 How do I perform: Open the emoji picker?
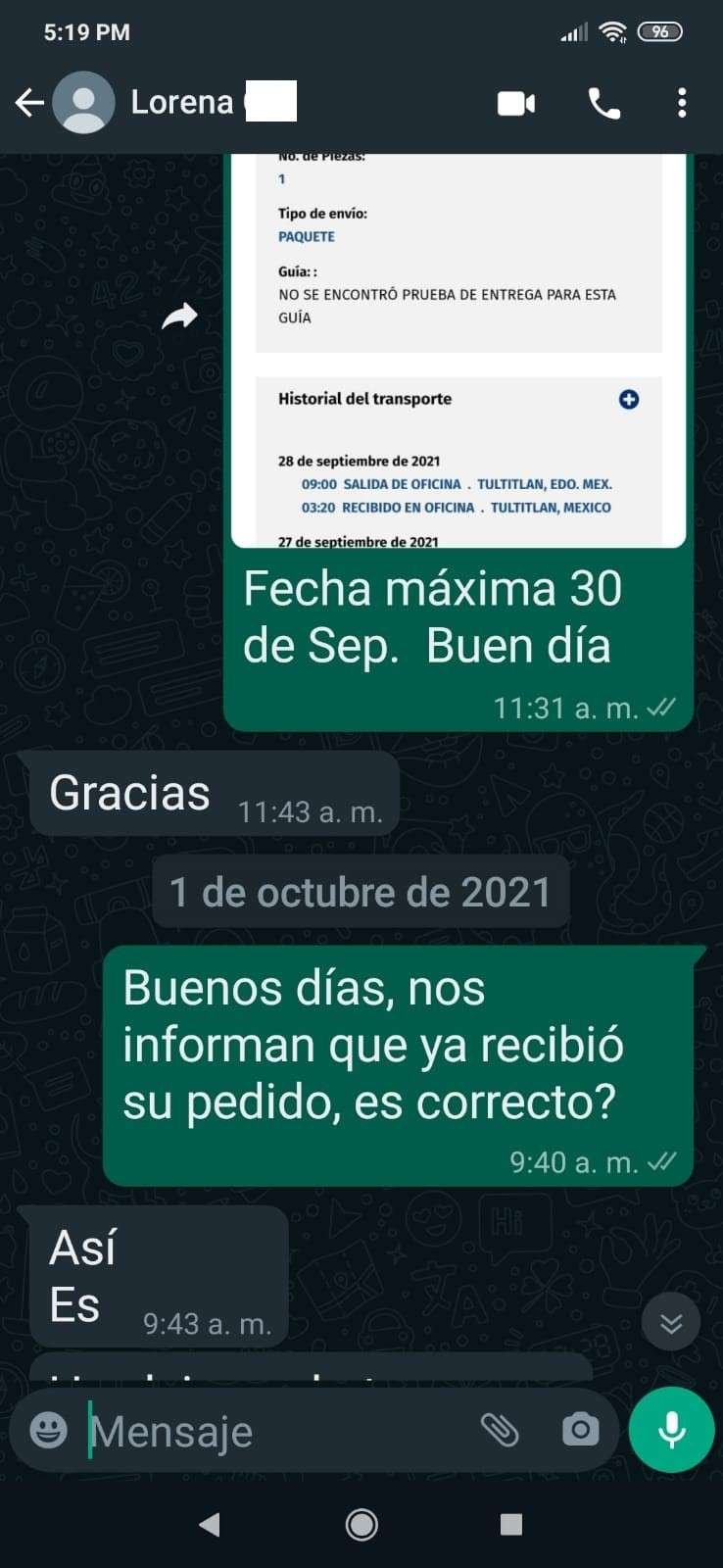coord(49,1431)
